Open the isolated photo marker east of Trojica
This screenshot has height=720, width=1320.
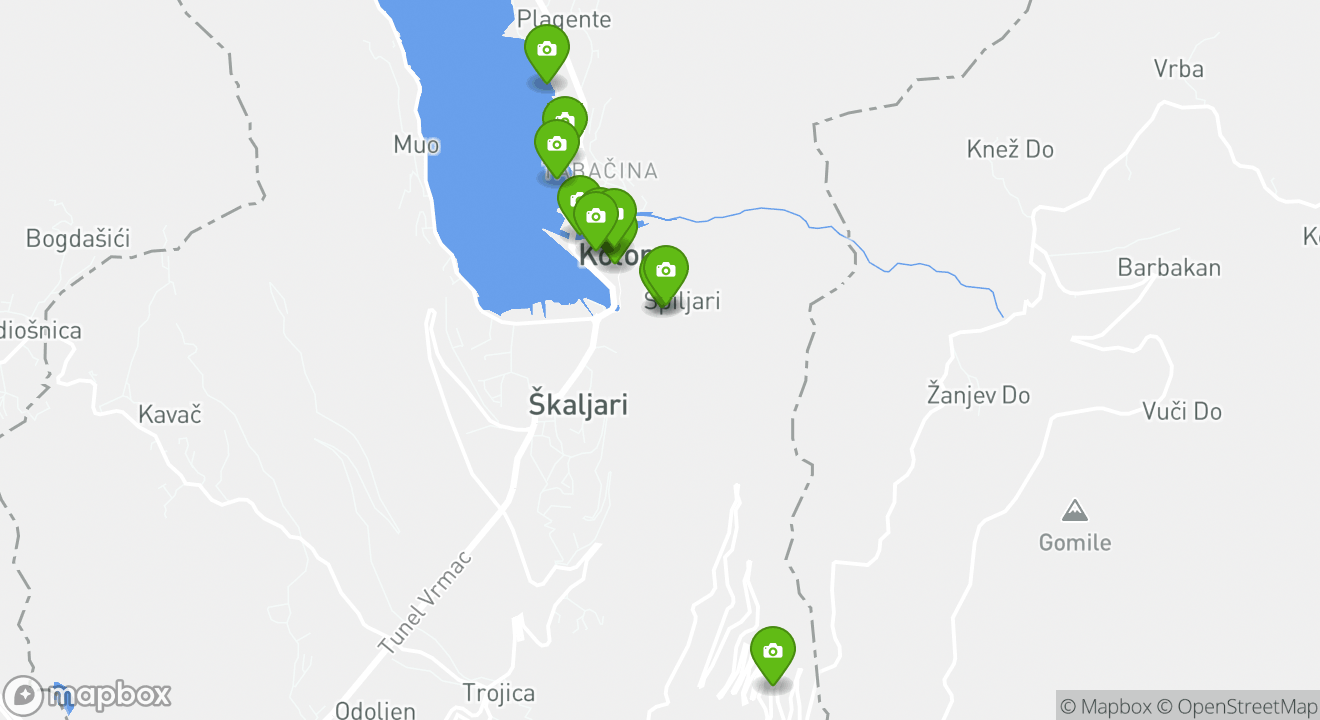pos(772,652)
